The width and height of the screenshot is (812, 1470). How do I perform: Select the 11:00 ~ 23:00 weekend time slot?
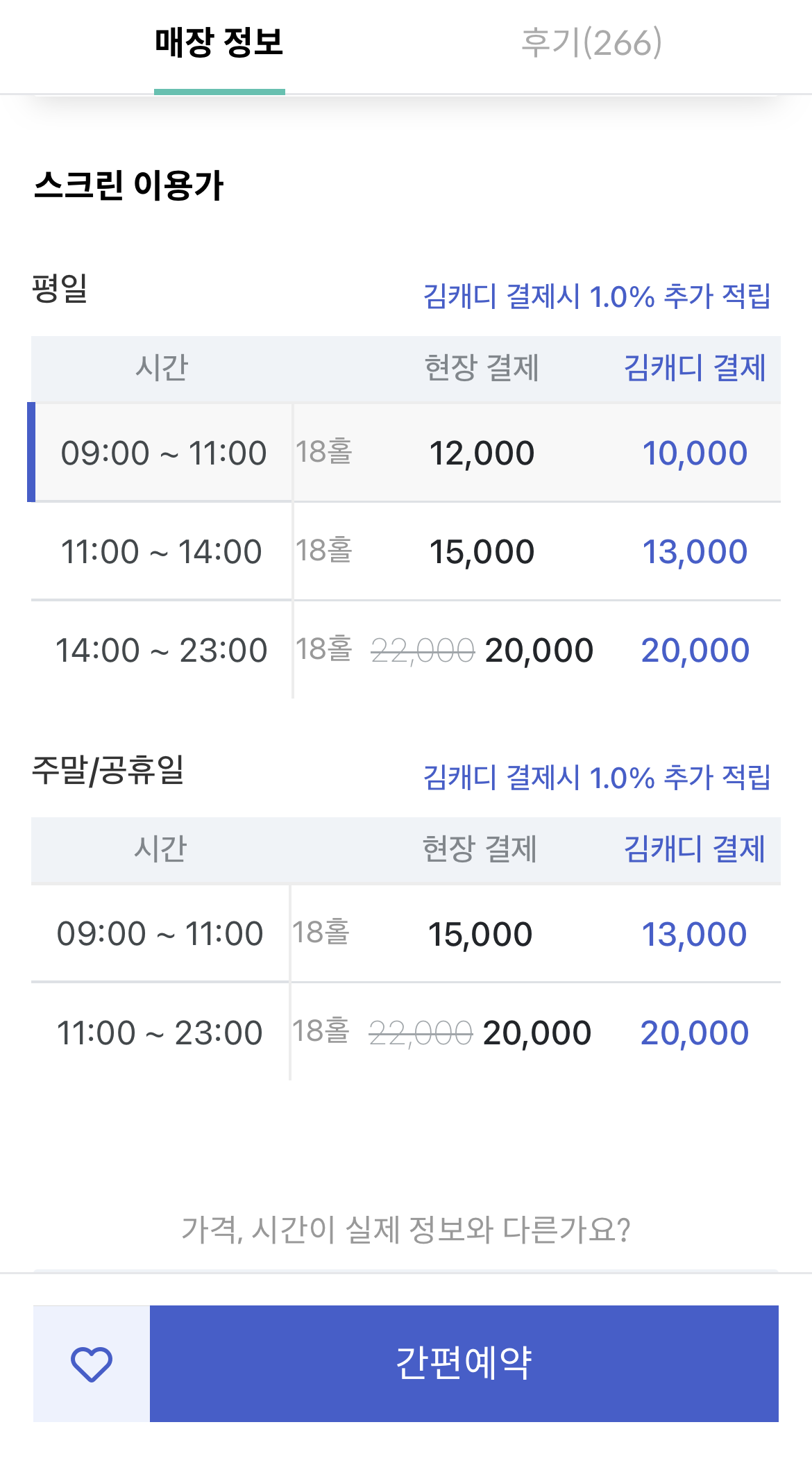pyautogui.click(x=161, y=1034)
